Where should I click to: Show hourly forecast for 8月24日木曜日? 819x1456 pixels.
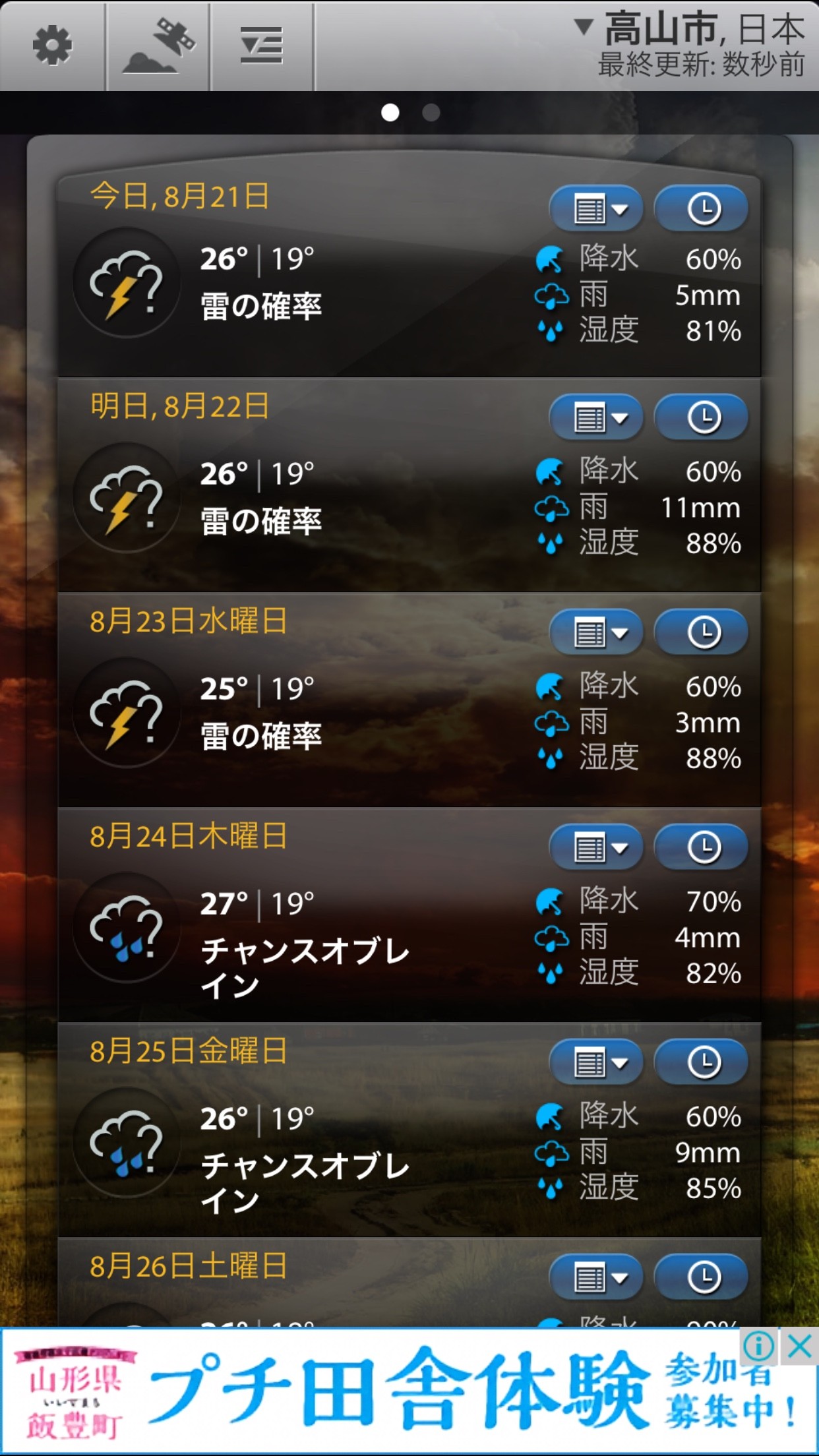point(702,847)
